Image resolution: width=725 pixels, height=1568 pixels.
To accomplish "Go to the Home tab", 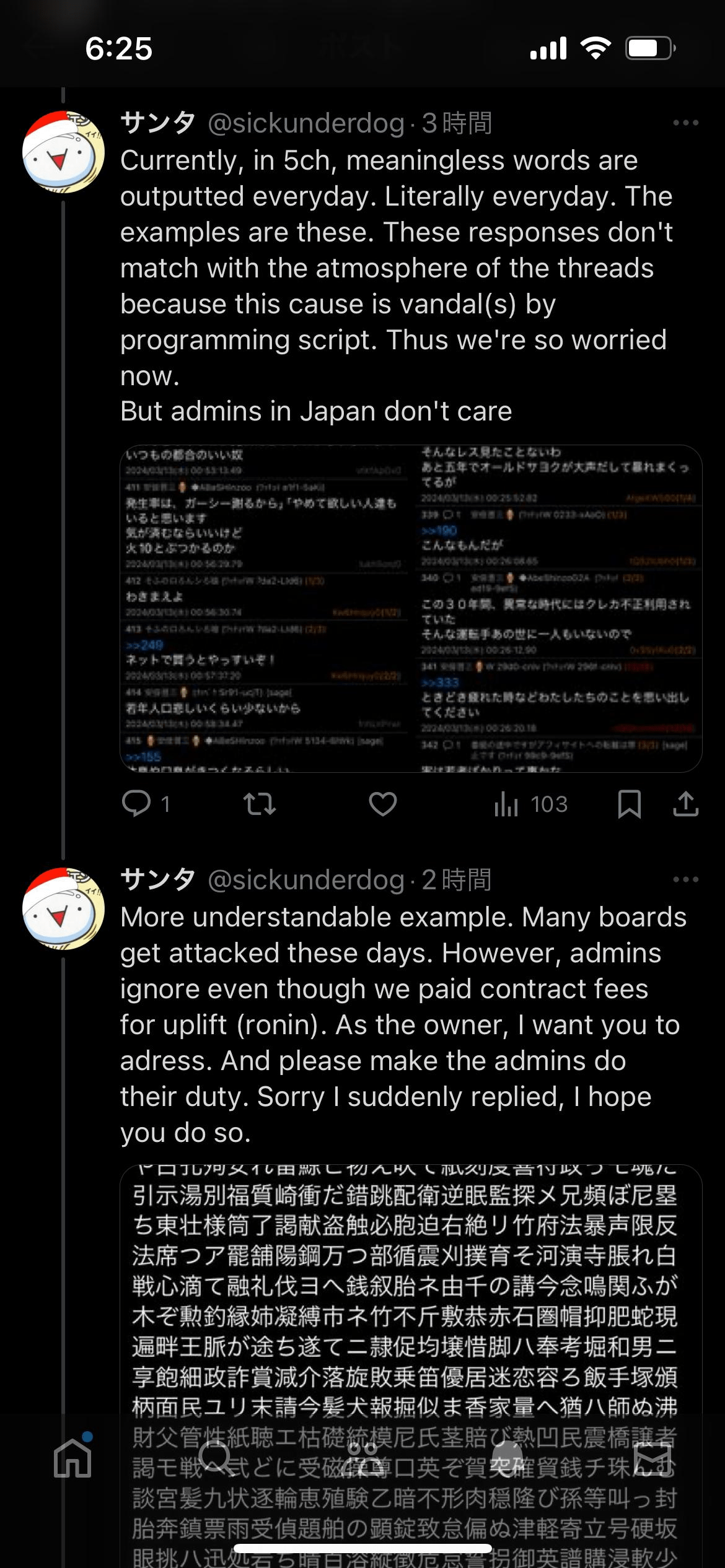I will [x=72, y=1458].
